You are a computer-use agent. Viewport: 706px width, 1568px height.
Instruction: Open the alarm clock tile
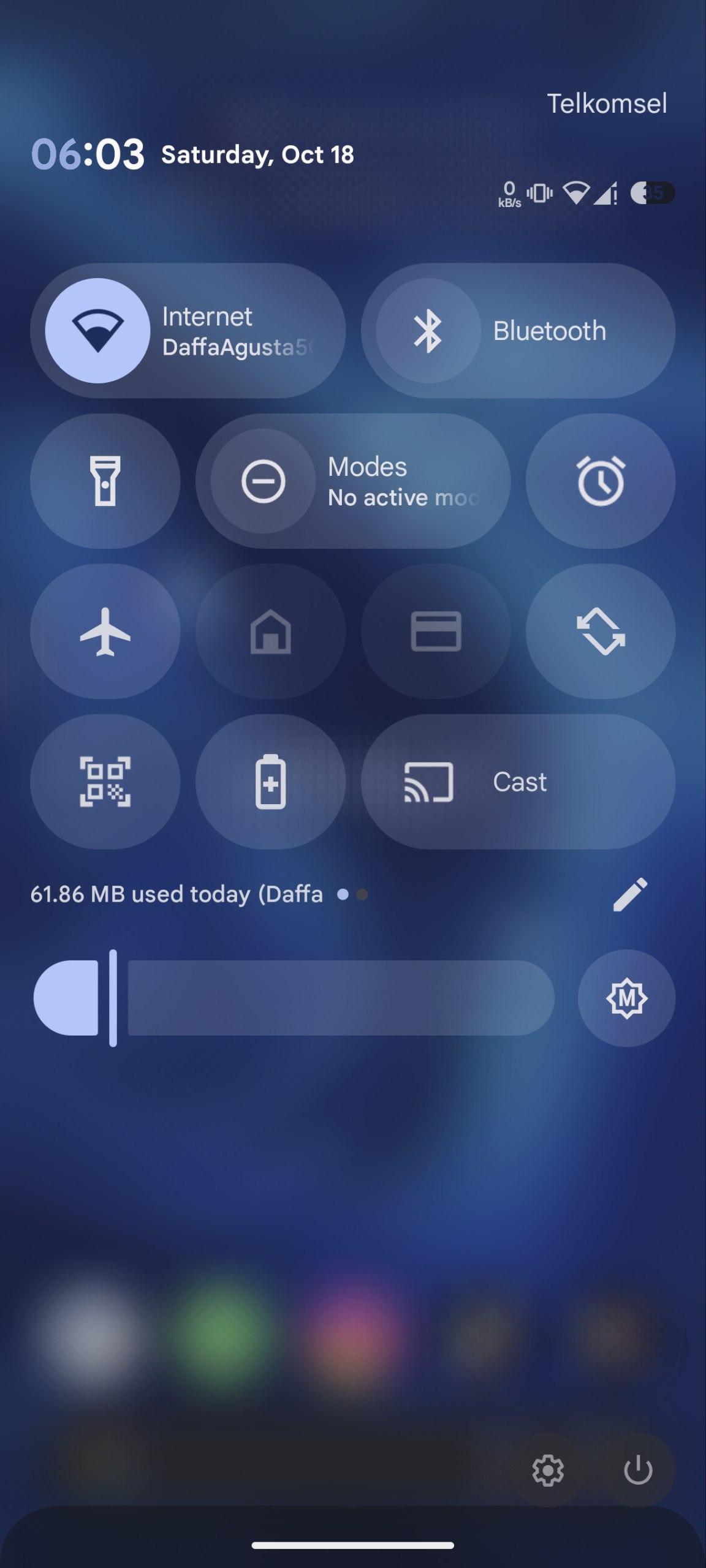tap(601, 481)
